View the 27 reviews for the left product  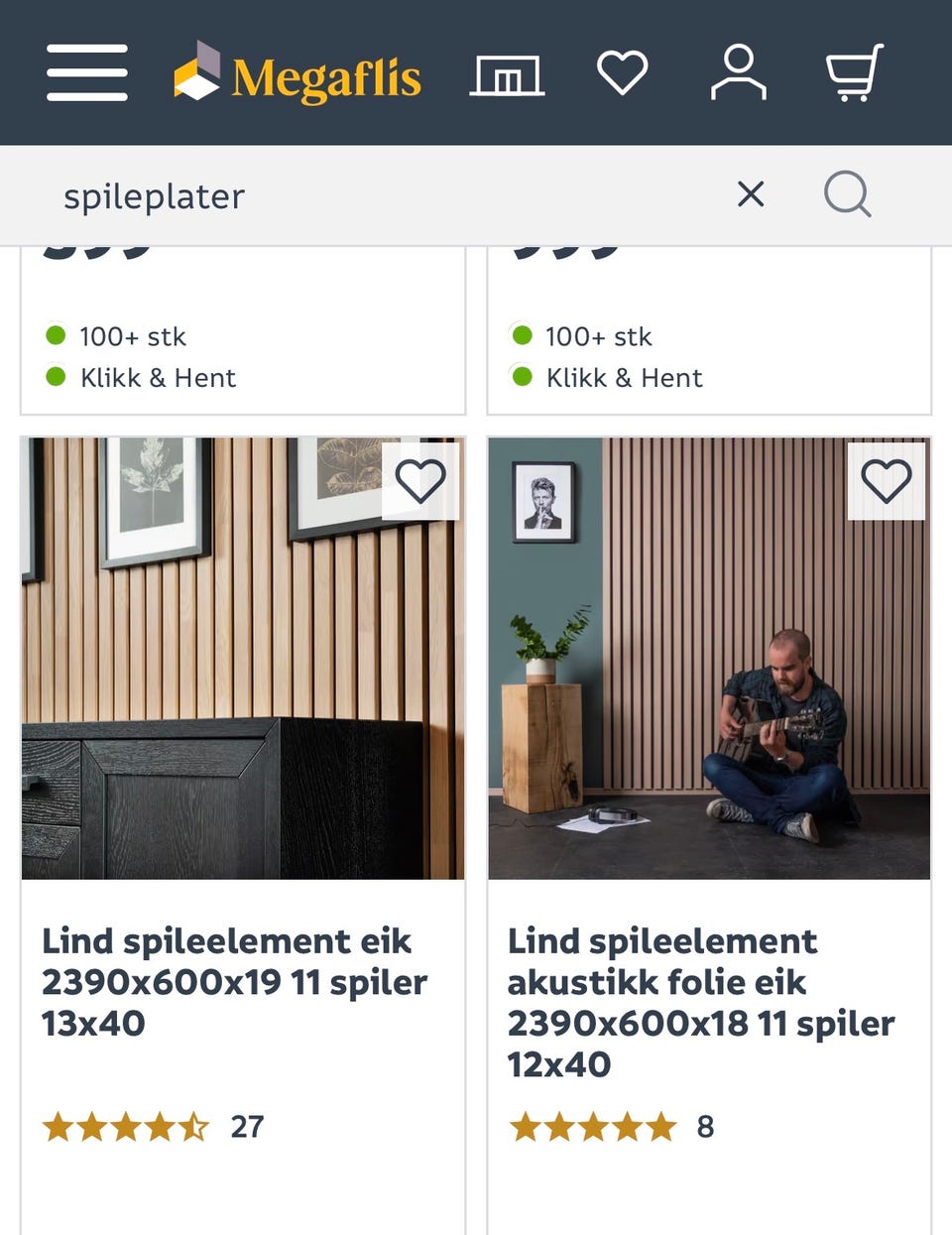click(x=244, y=1127)
